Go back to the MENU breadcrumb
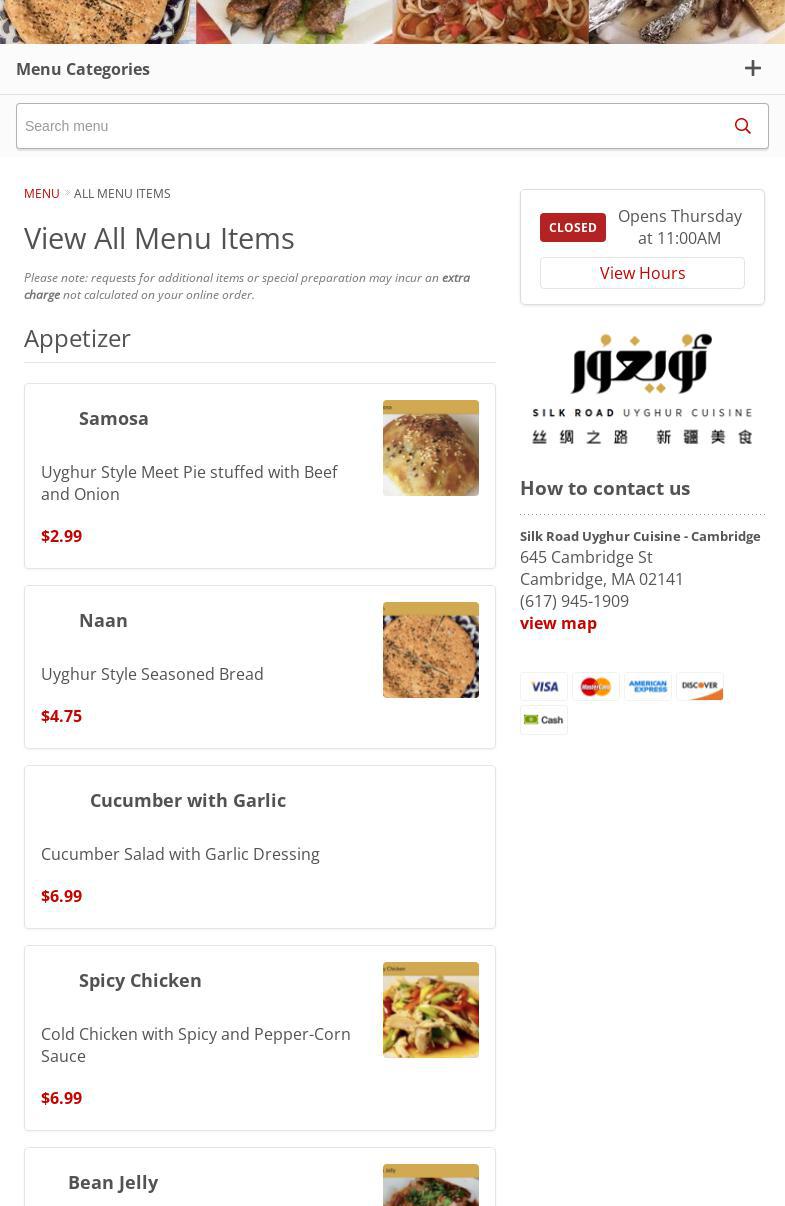 [x=41, y=193]
